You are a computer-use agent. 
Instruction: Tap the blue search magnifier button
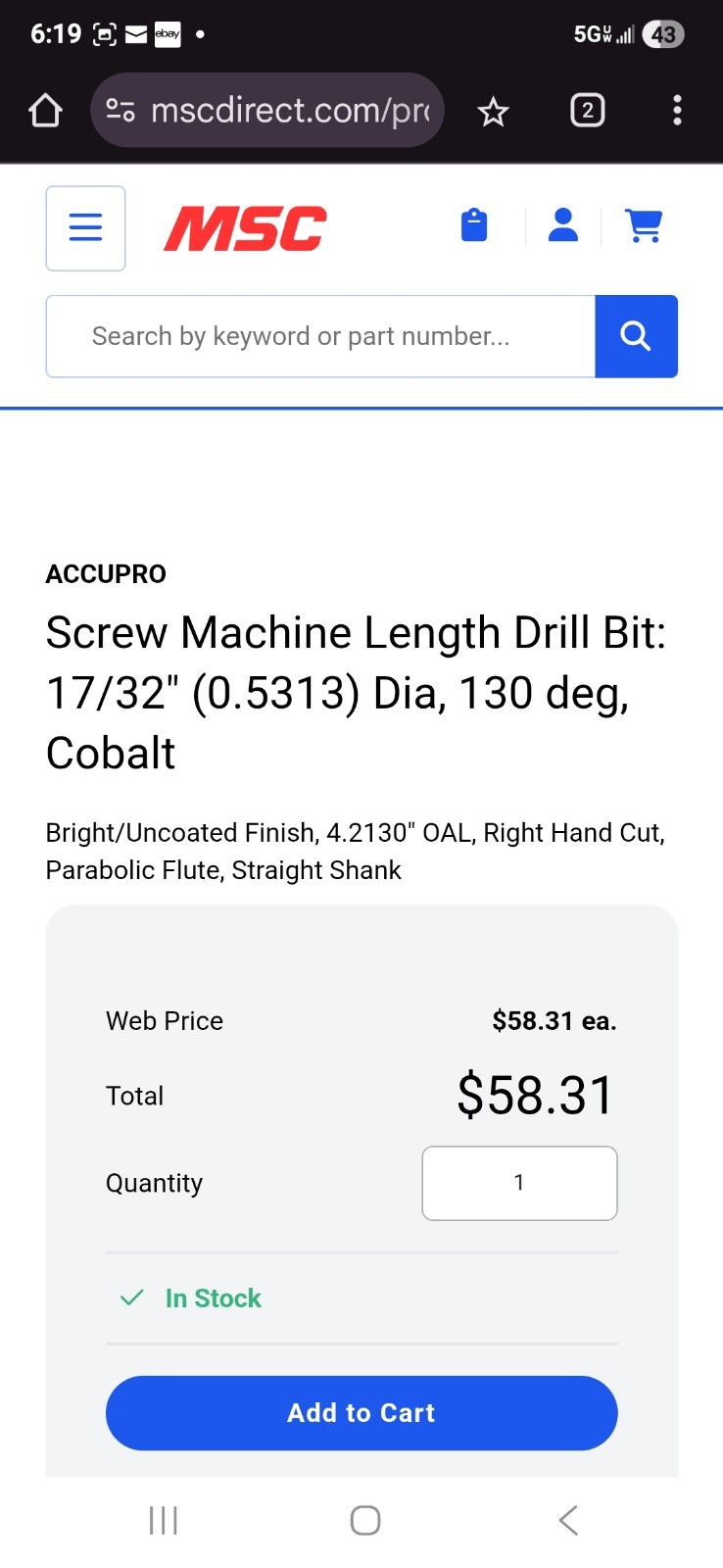coord(637,336)
